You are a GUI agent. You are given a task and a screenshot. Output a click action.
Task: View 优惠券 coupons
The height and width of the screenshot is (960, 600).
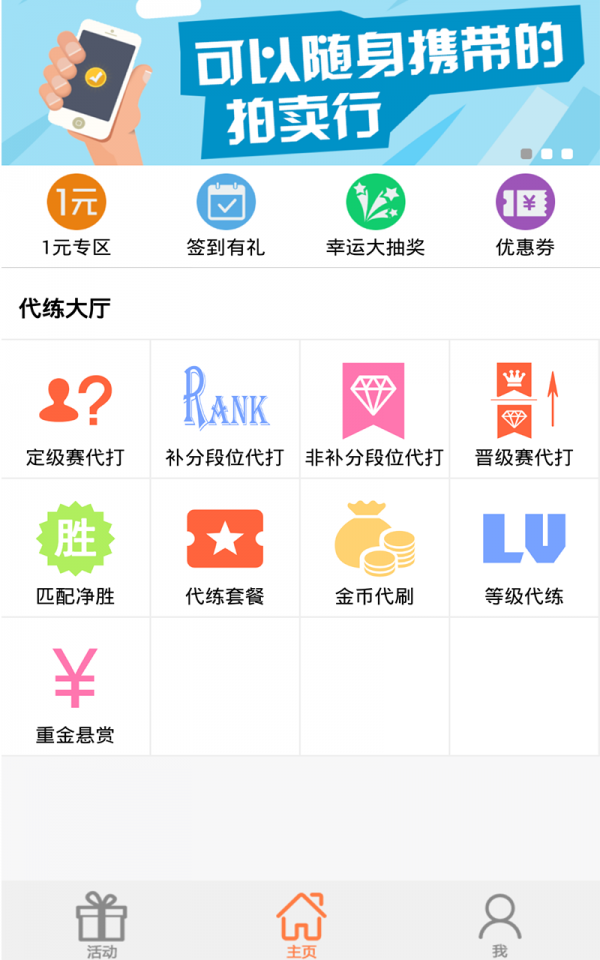pyautogui.click(x=525, y=214)
